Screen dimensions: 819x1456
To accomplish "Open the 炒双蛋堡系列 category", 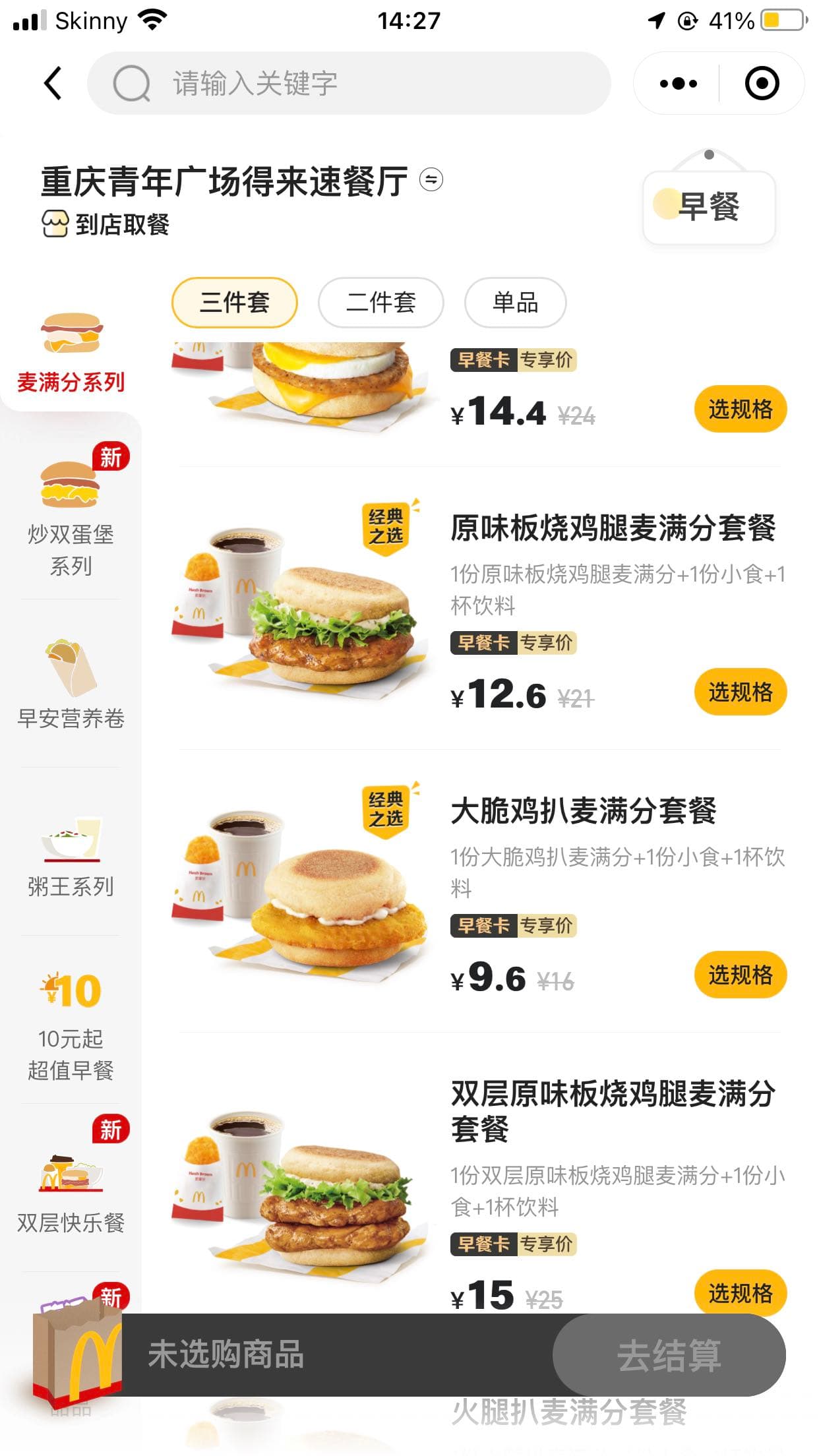I will pyautogui.click(x=71, y=518).
